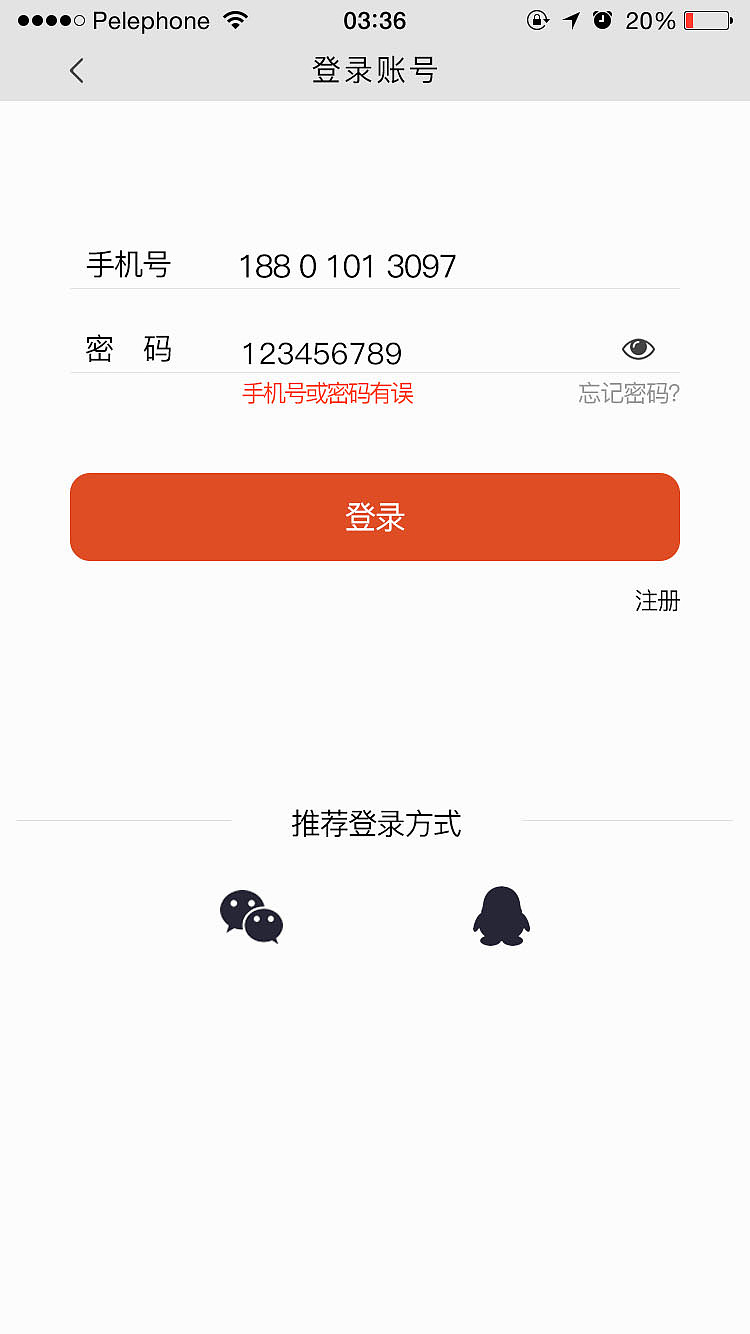This screenshot has height=1334, width=750.
Task: Tap the orange 登录 button
Action: tap(375, 517)
